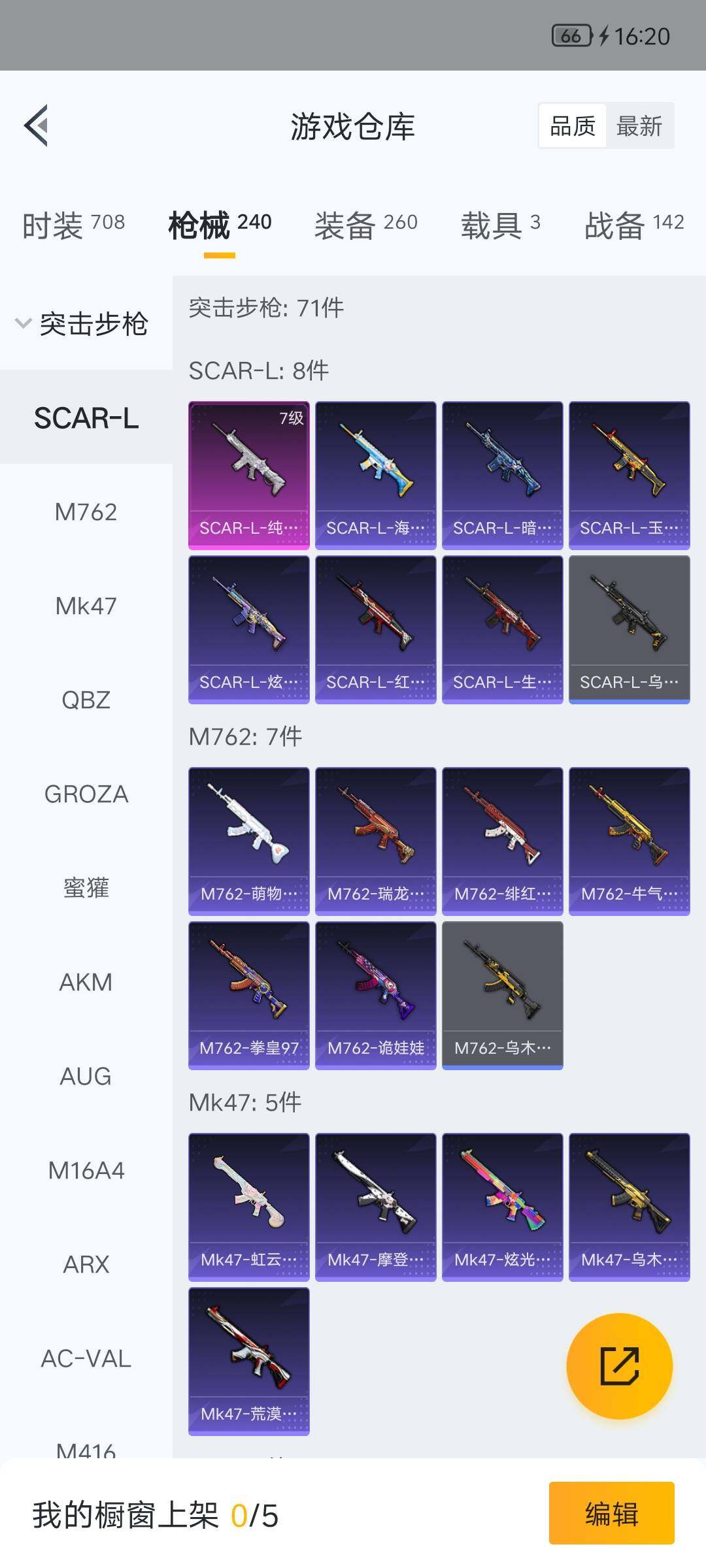View the M762-拳皇97 skin
Screen dimensions: 706x1568
(249, 995)
